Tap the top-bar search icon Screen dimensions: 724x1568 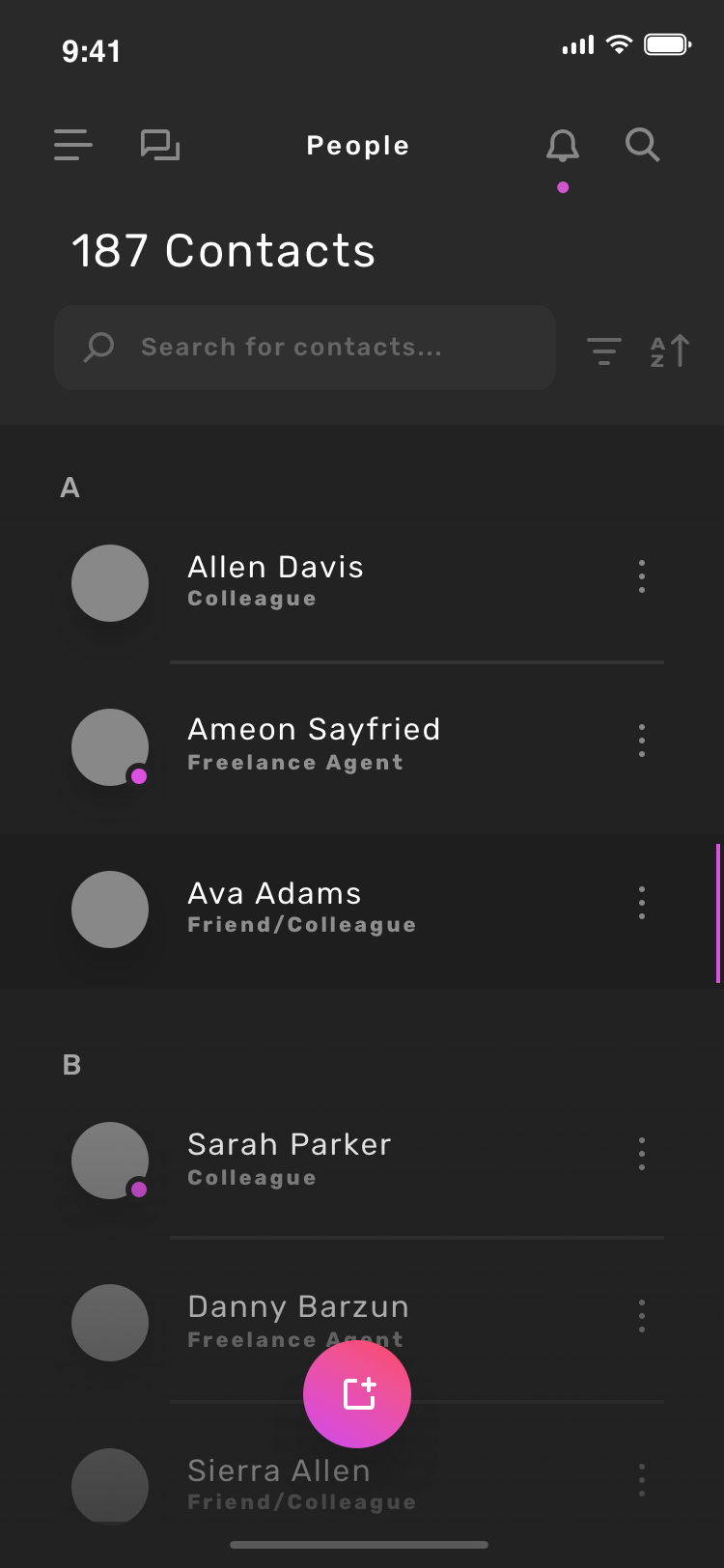pos(643,145)
